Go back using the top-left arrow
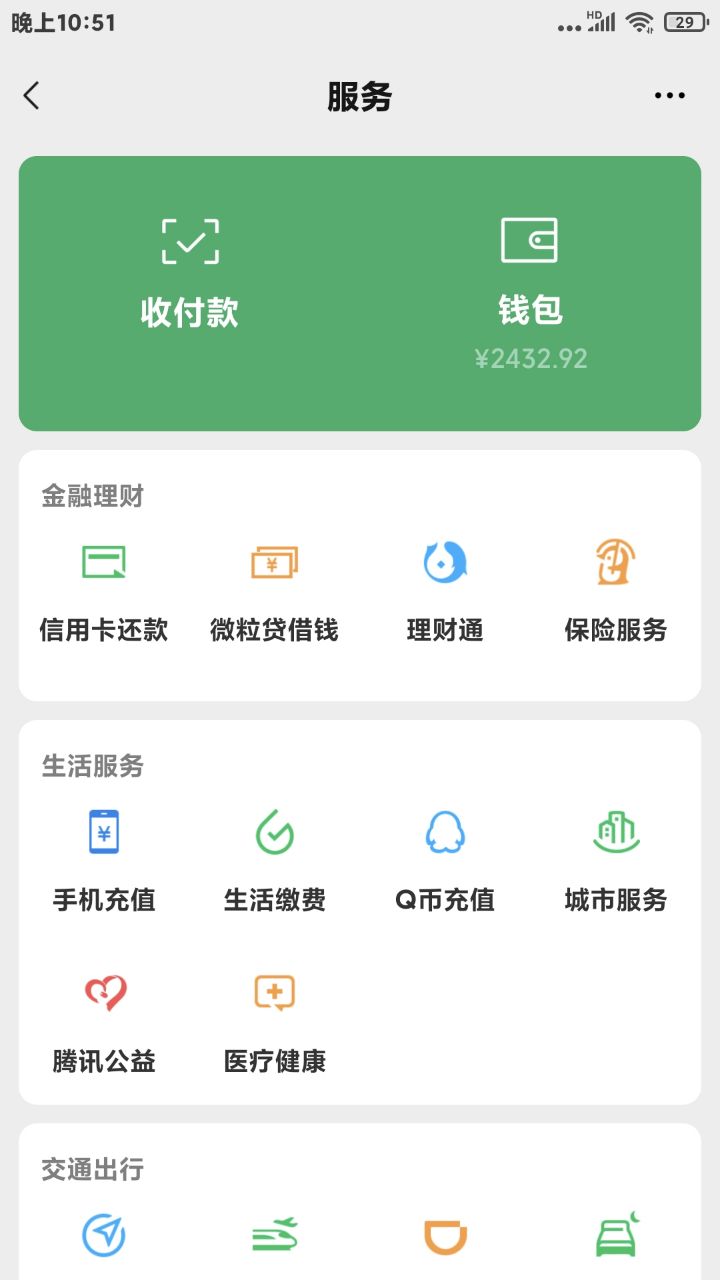This screenshot has height=1280, width=720. tap(32, 96)
